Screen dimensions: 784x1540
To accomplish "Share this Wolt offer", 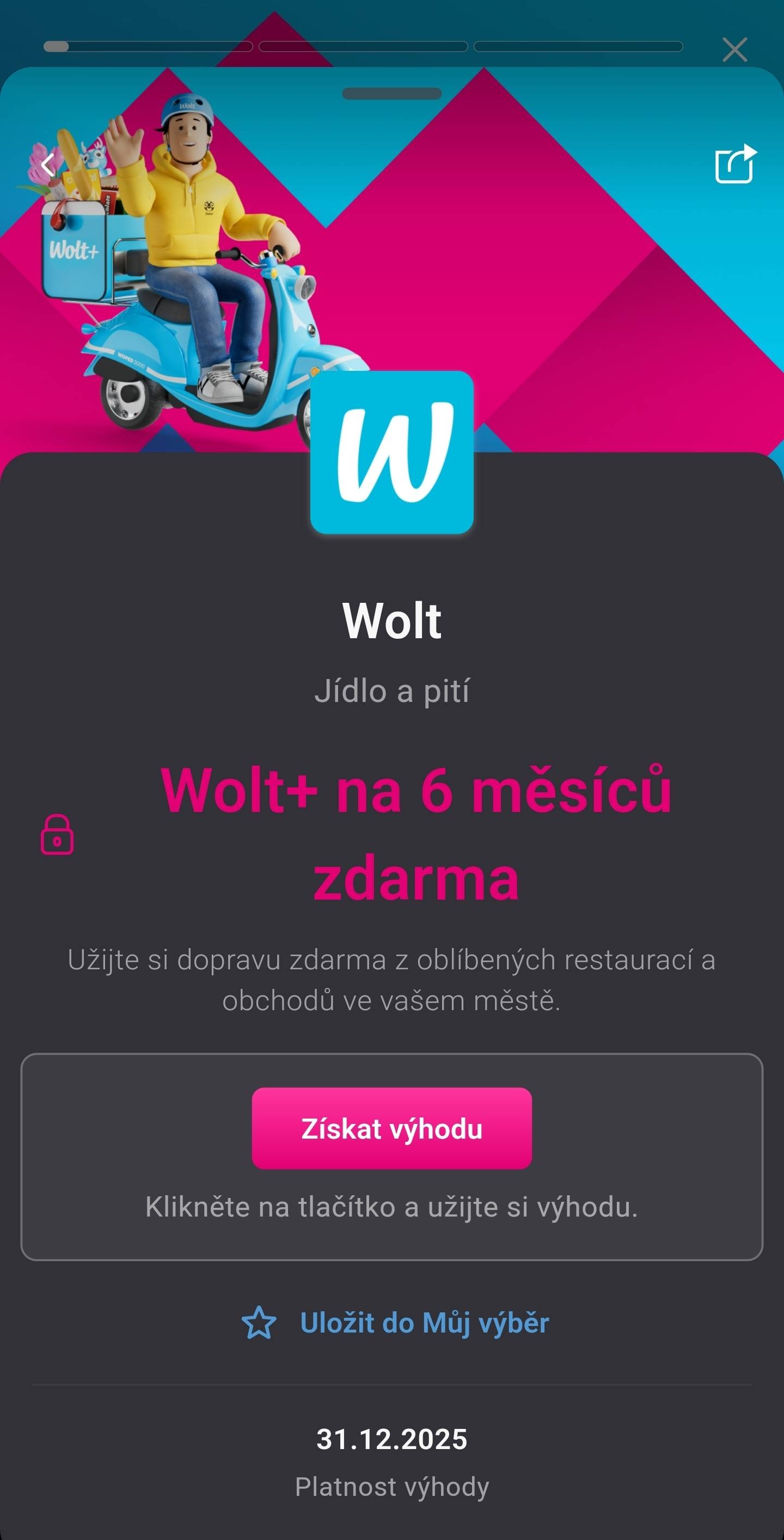I will pos(735,164).
